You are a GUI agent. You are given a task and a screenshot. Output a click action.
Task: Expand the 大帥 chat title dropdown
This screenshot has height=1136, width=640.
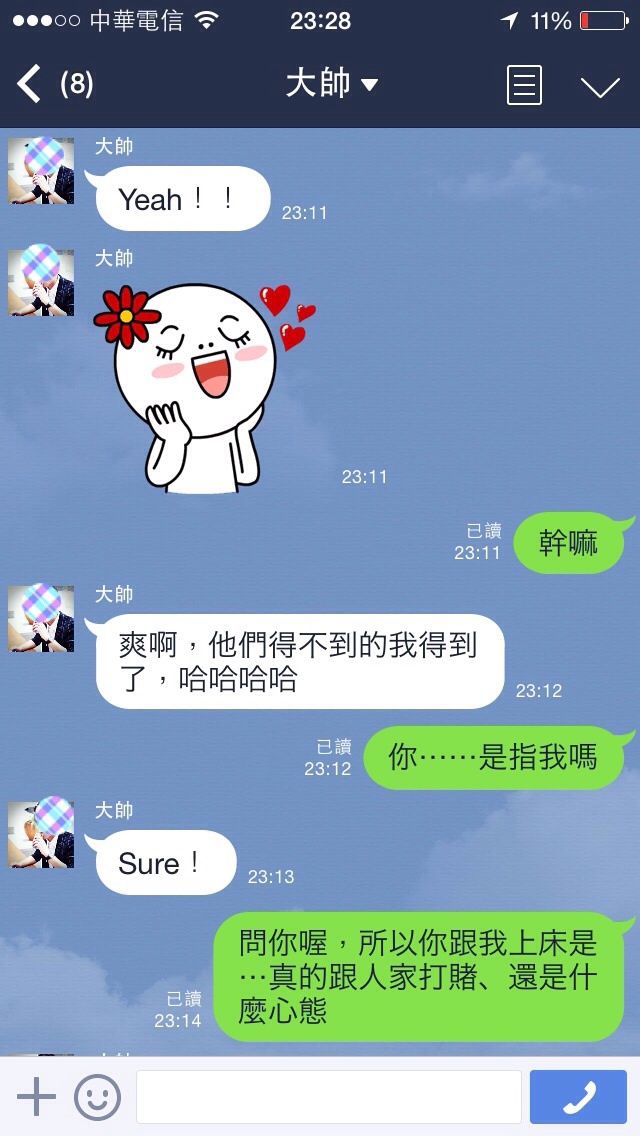[332, 85]
